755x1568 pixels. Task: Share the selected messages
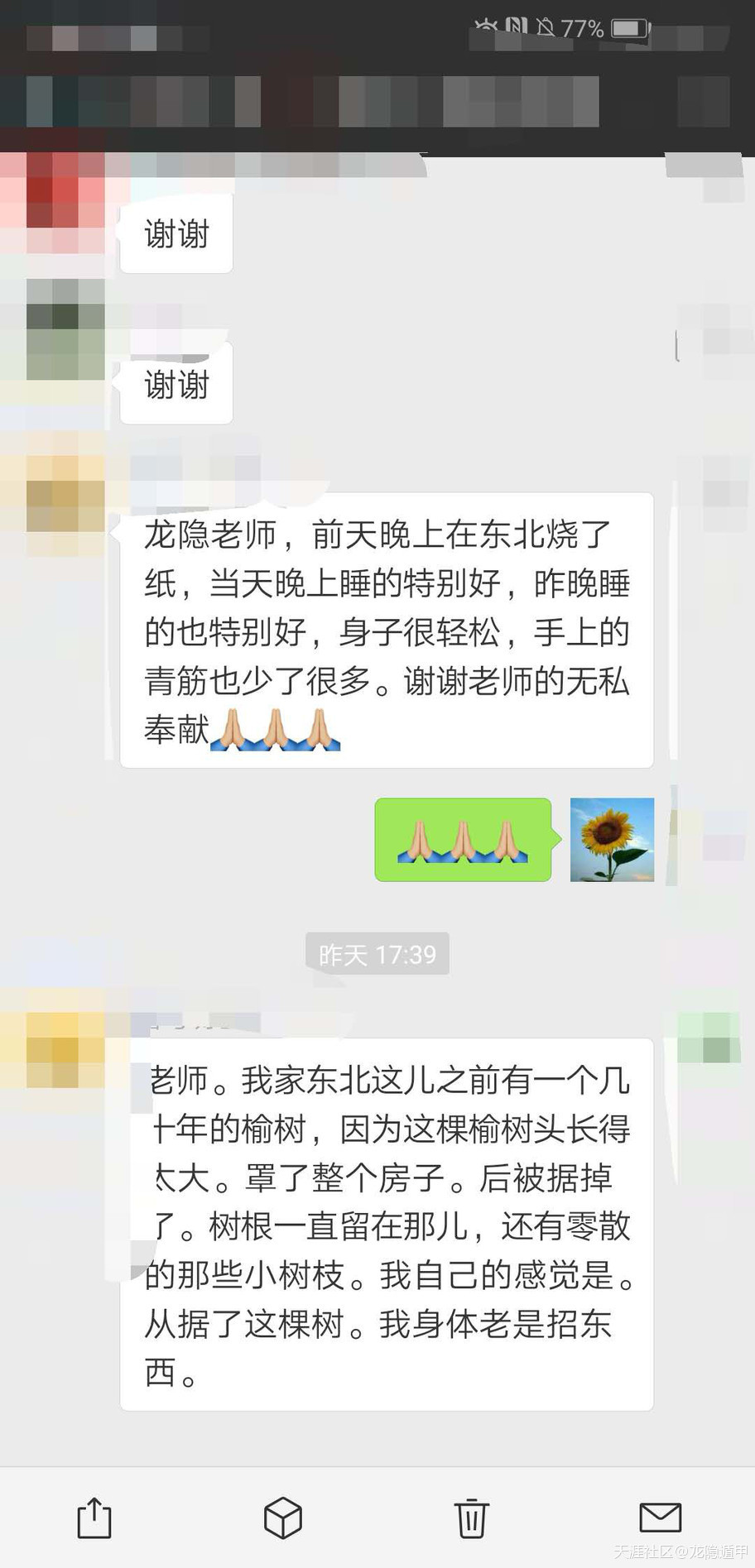[94, 1518]
